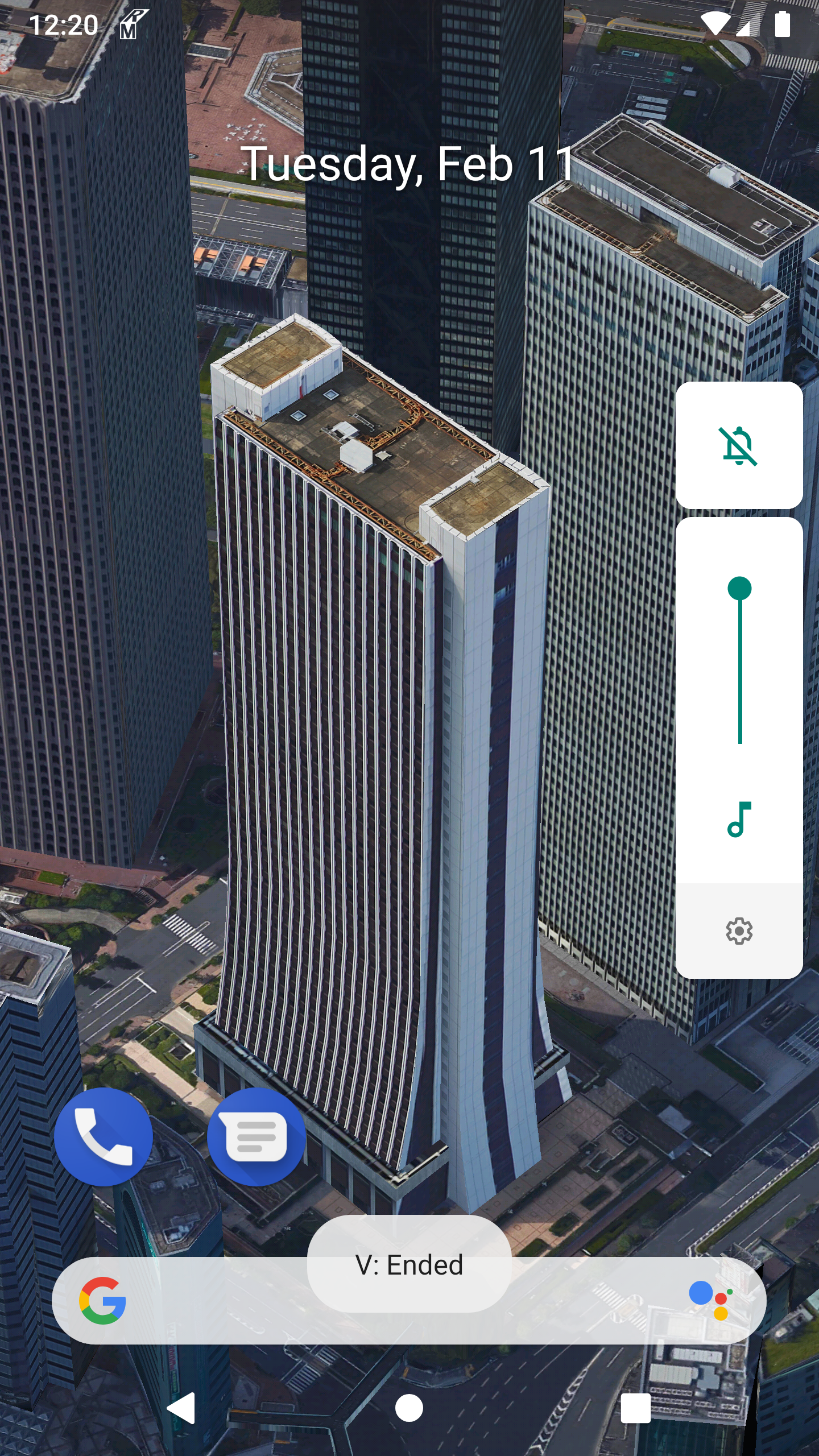
Task: Open volume settings gear
Action: (x=739, y=931)
